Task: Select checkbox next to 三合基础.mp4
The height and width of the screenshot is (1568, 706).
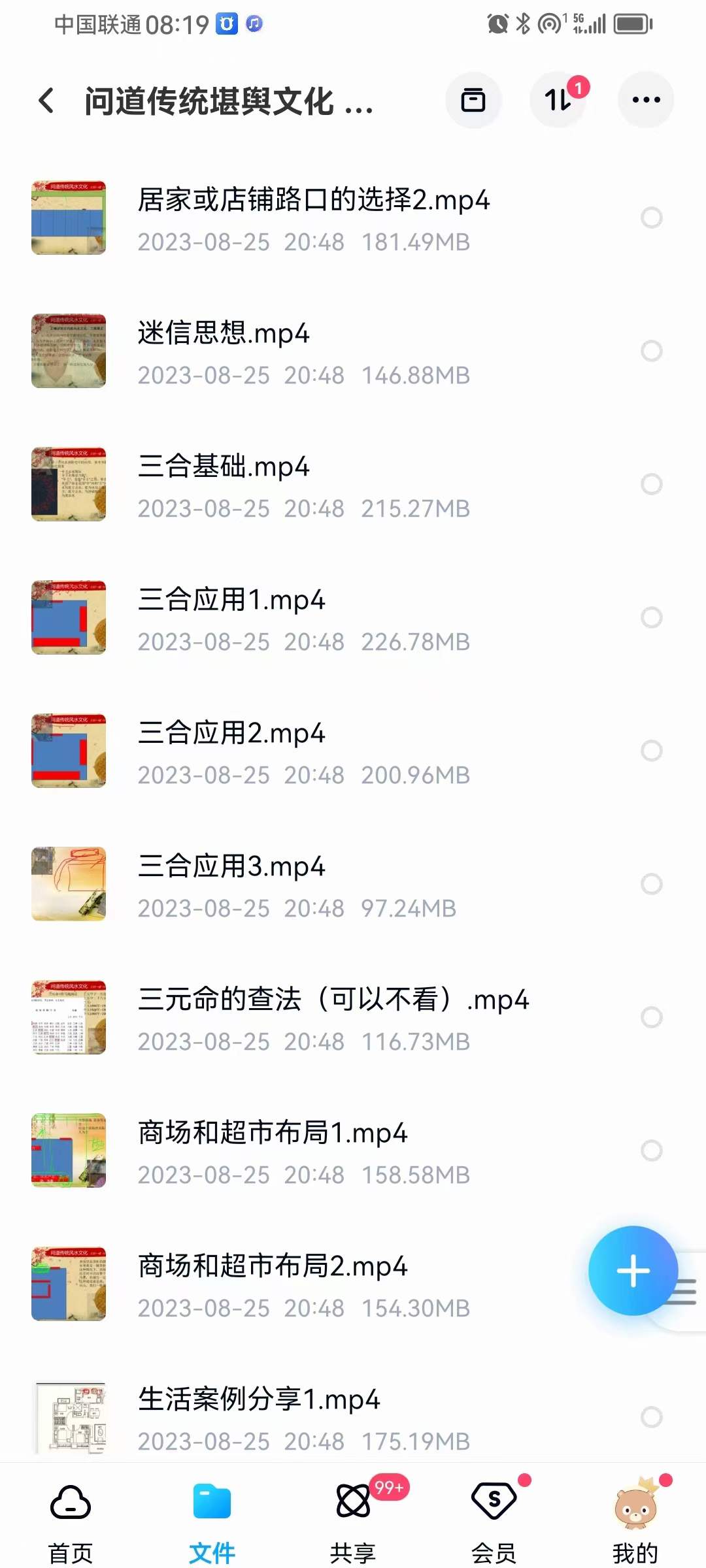Action: pos(651,484)
